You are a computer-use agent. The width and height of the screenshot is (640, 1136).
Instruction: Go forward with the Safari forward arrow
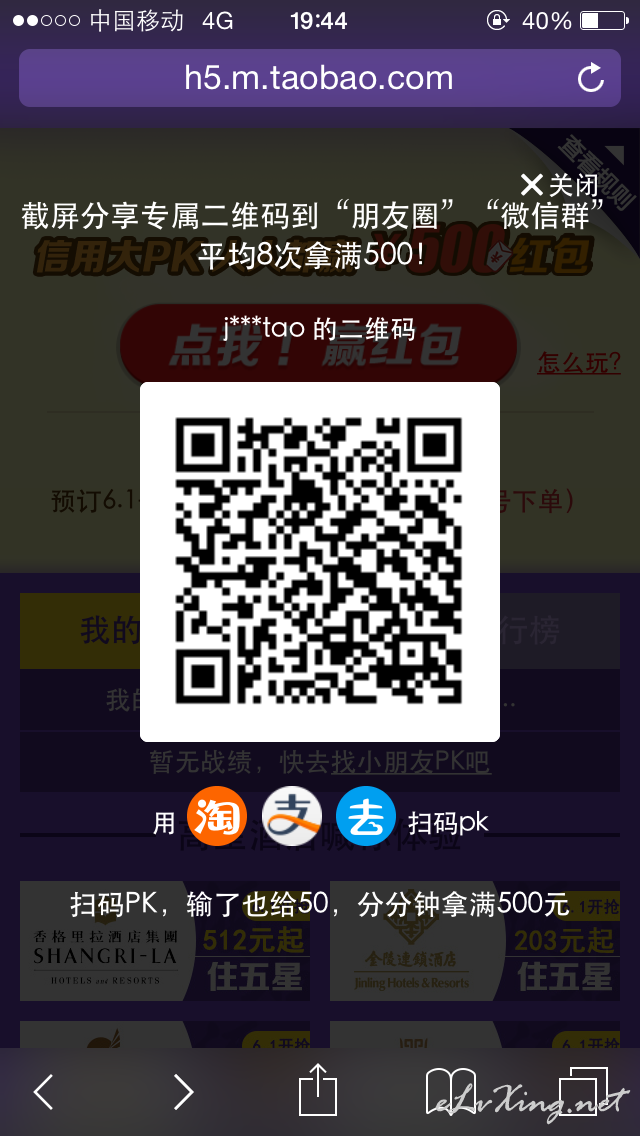pos(183,1091)
